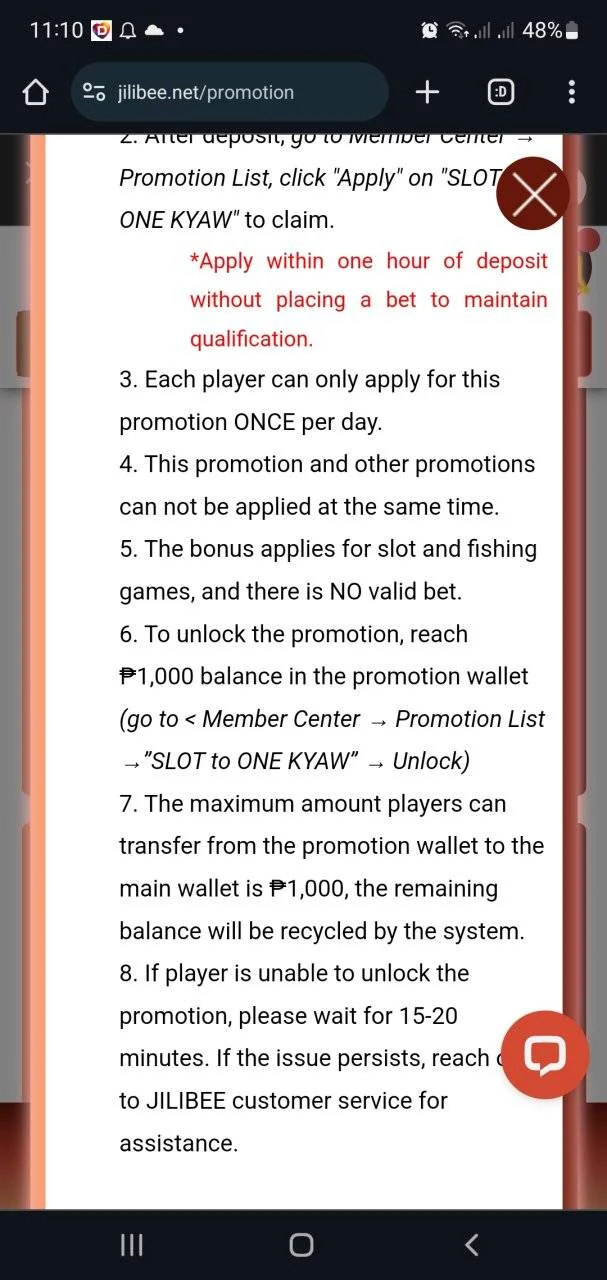Close the promotion details popup
607x1280 pixels.
point(533,194)
